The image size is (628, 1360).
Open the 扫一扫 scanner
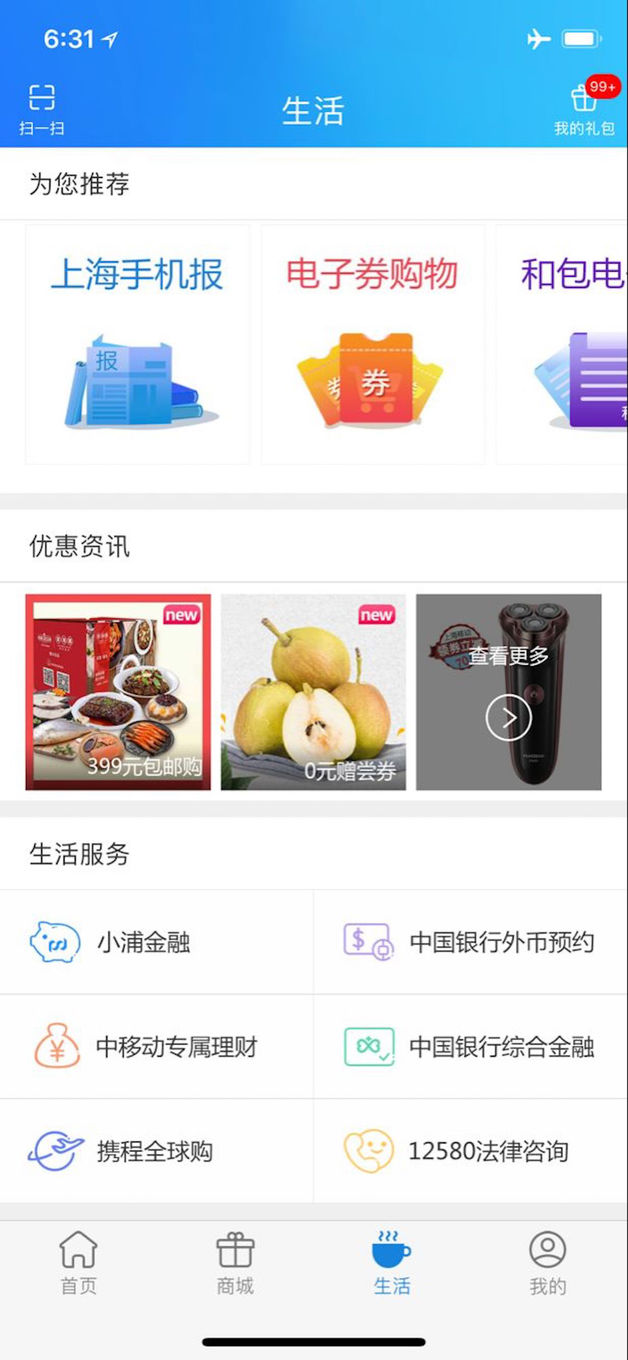click(41, 109)
